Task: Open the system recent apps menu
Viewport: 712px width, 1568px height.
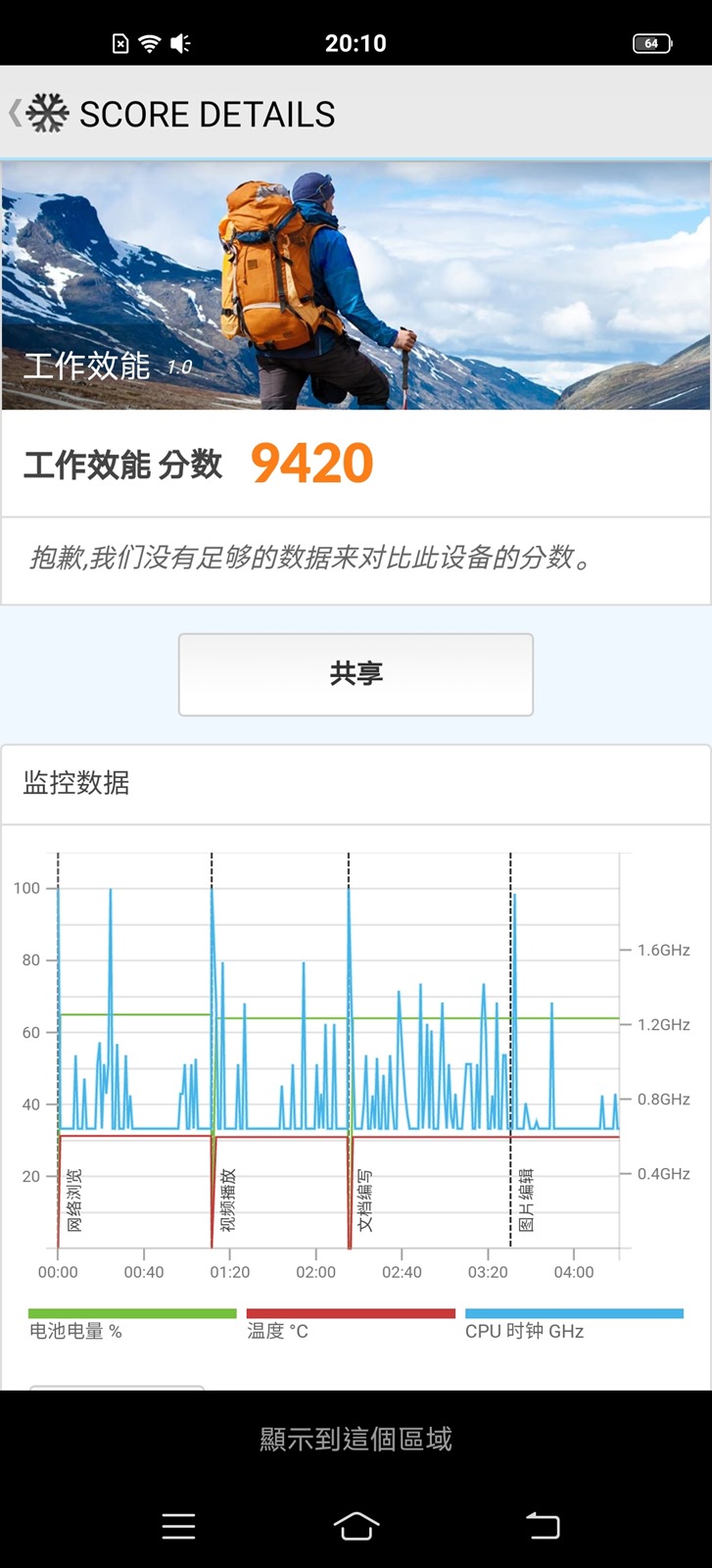Action: click(178, 1526)
